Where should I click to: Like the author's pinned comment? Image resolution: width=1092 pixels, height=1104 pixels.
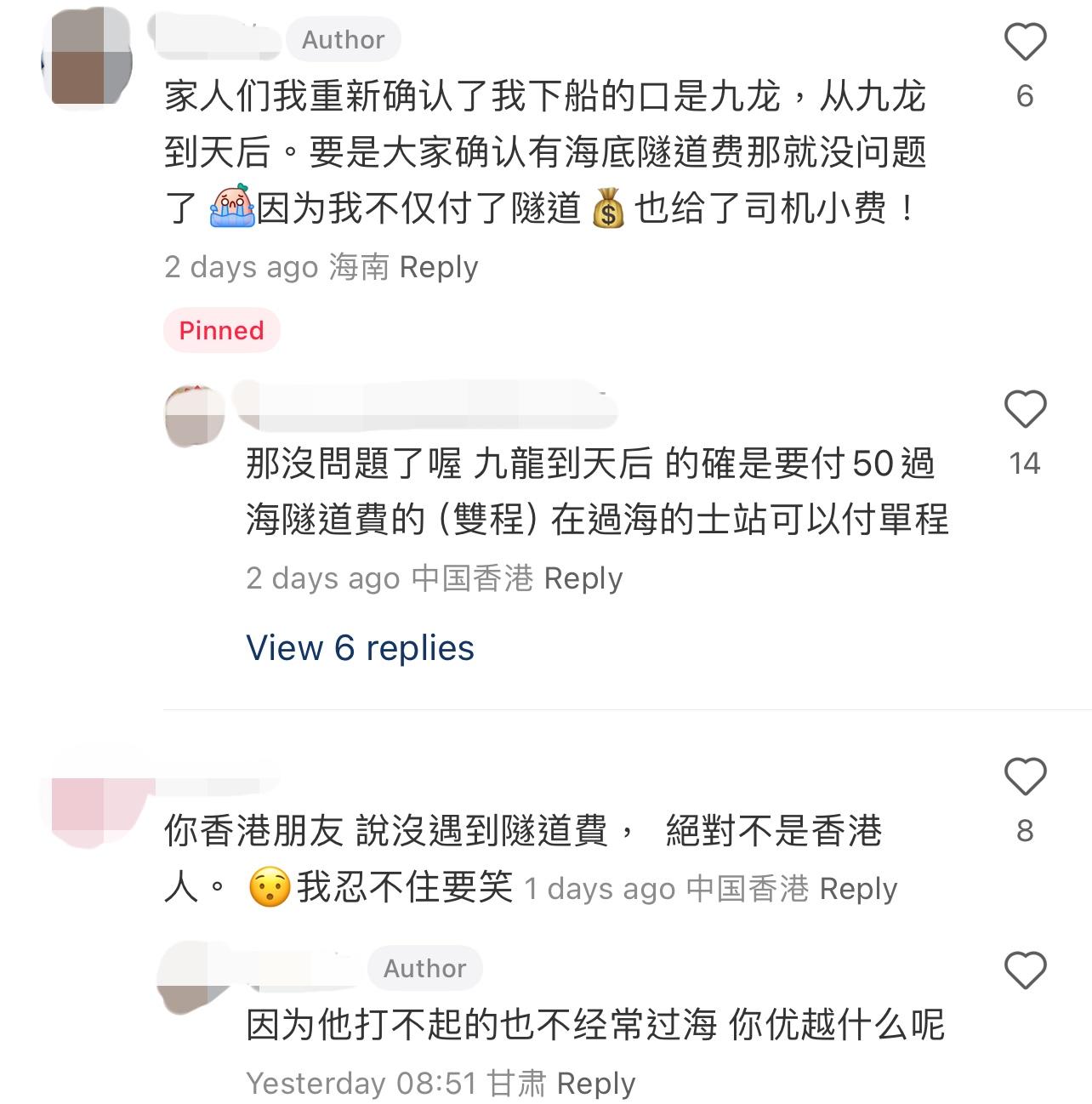click(1025, 43)
